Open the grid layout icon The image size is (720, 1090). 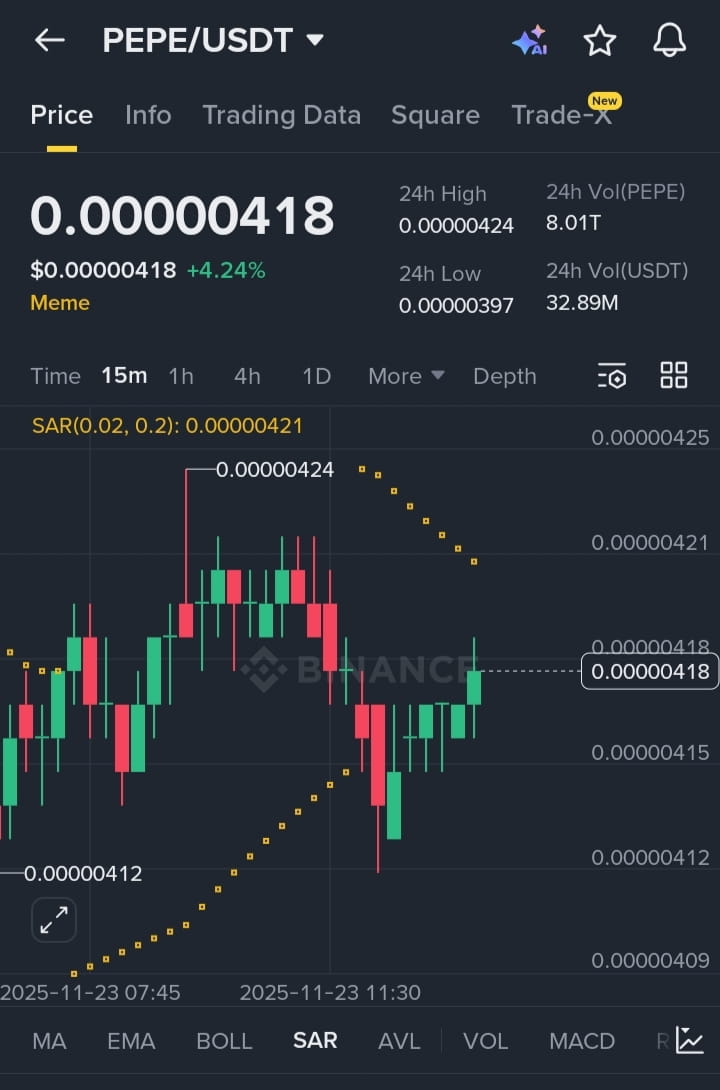click(x=674, y=376)
